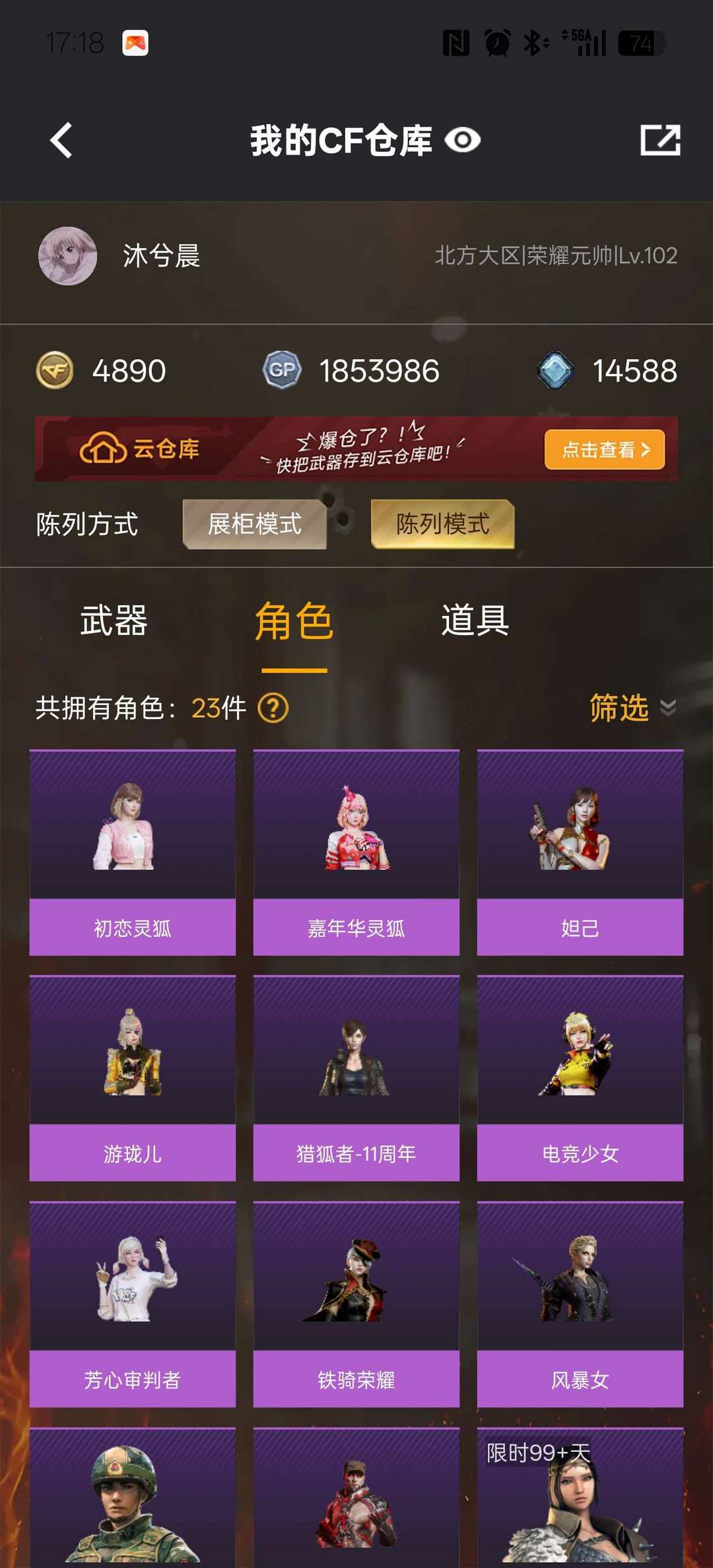
Task: Open the question mark help icon
Action: click(x=273, y=708)
